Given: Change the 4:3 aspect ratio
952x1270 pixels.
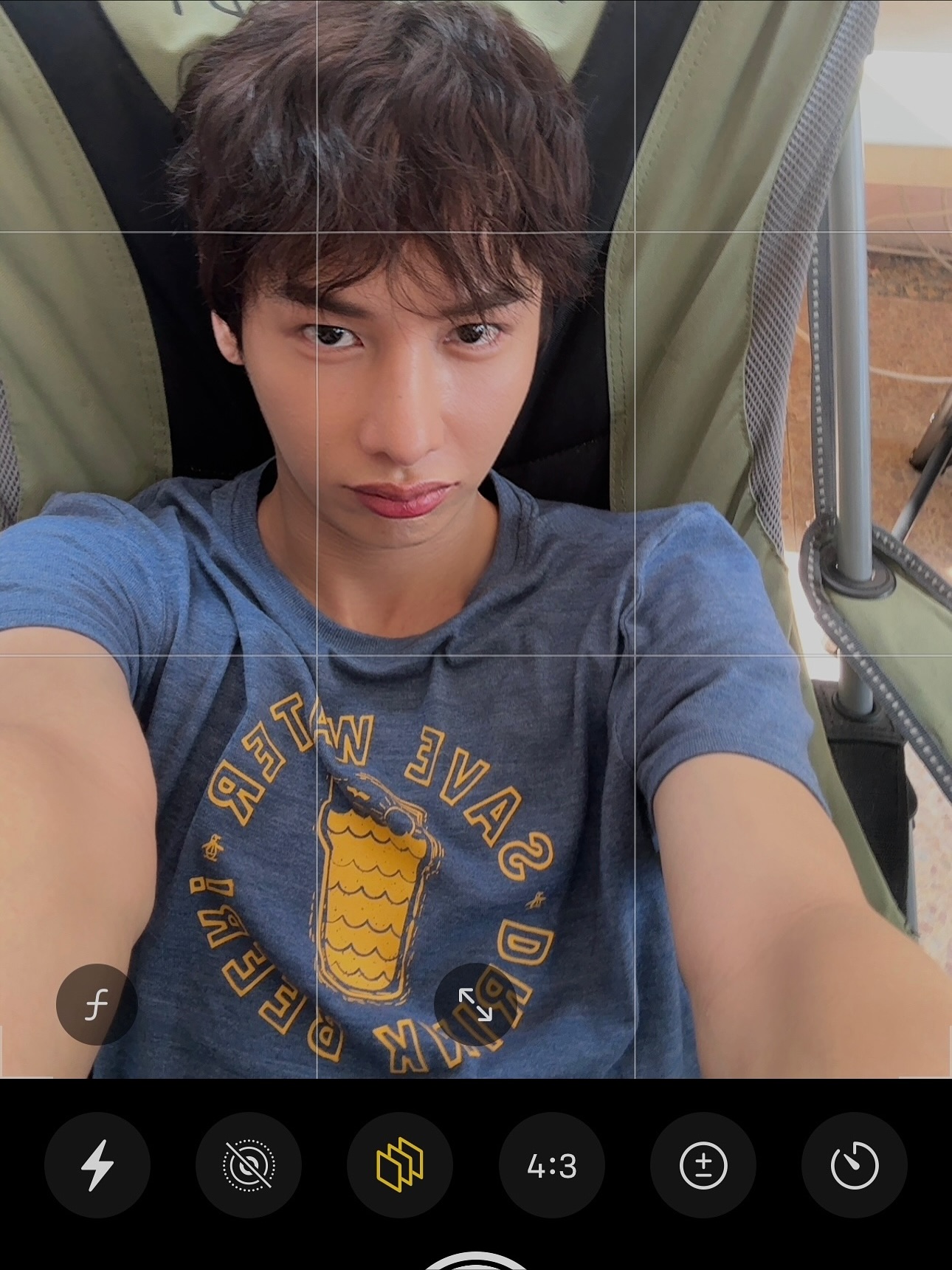Looking at the screenshot, I should click(x=552, y=1165).
